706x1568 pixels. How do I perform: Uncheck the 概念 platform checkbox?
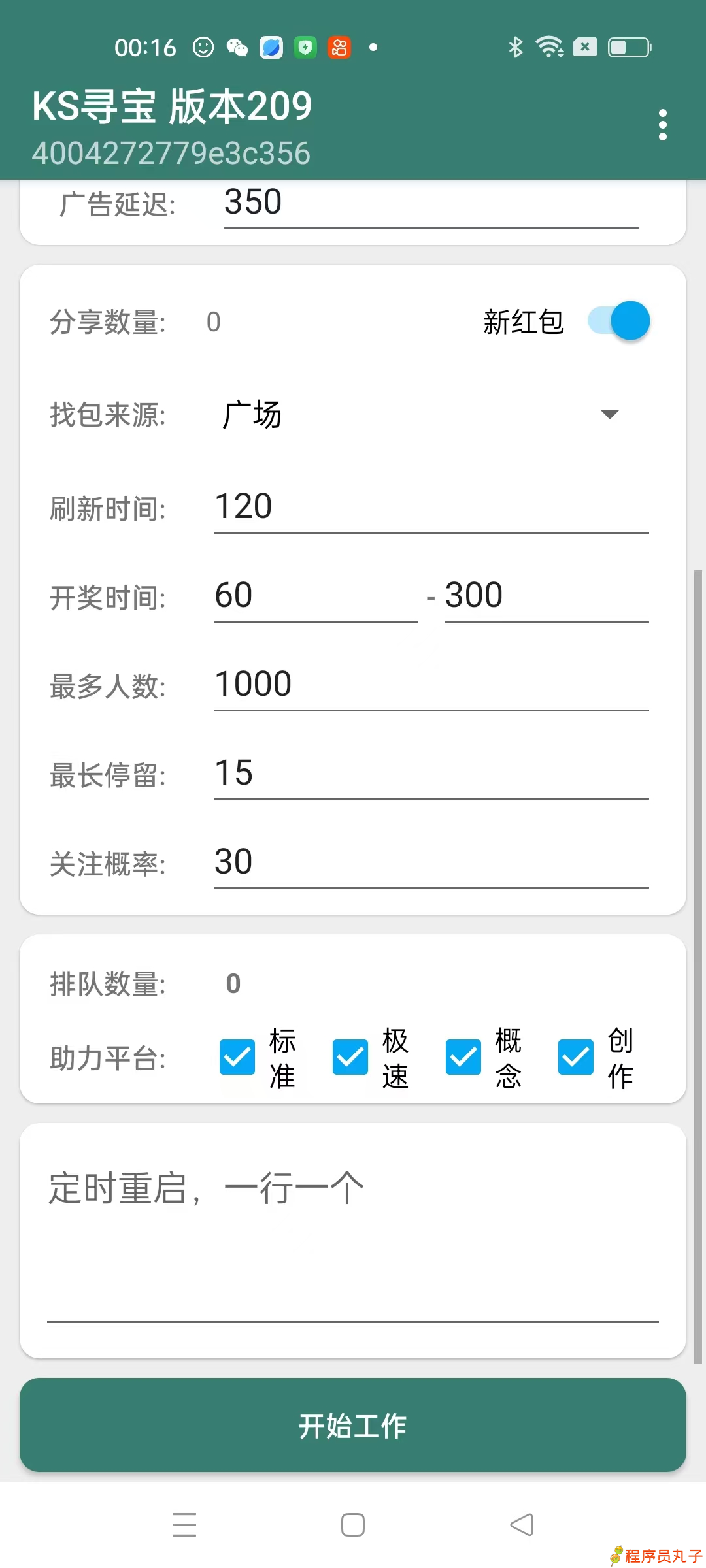(x=463, y=1057)
